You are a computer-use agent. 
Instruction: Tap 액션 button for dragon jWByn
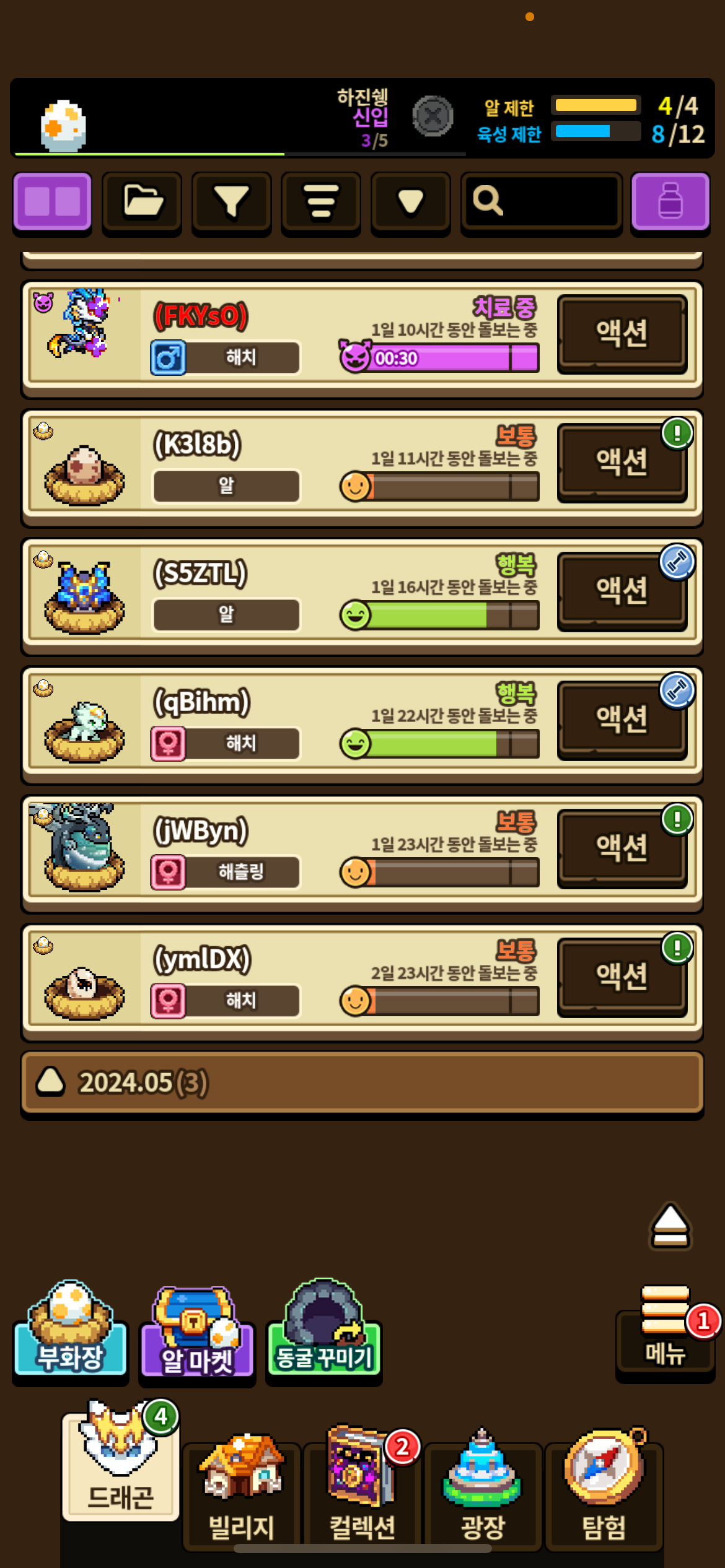click(x=622, y=848)
